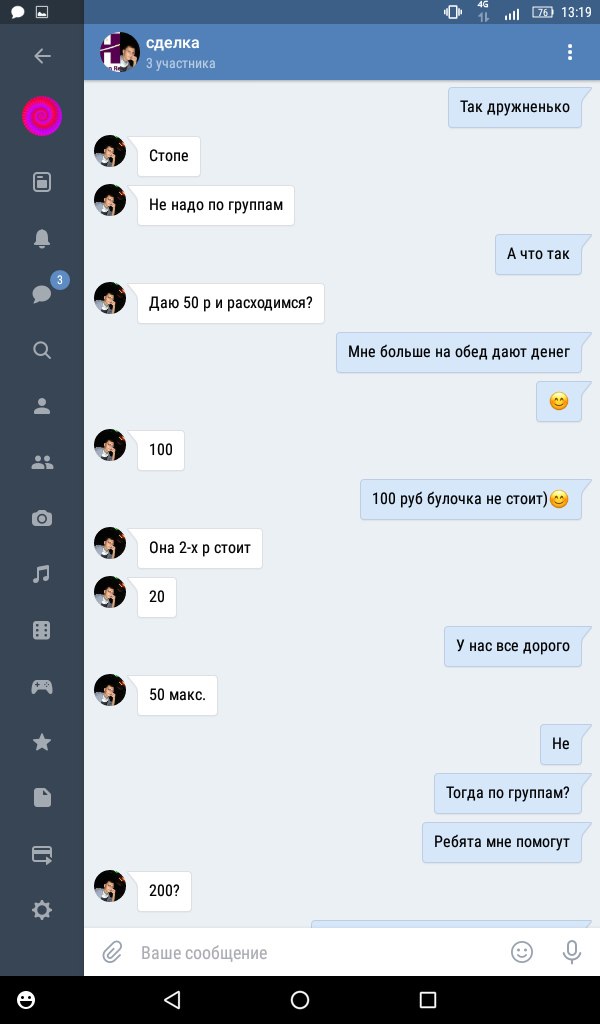Open bookmarks star in sidebar
Image resolution: width=600 pixels, height=1024 pixels.
tap(42, 742)
